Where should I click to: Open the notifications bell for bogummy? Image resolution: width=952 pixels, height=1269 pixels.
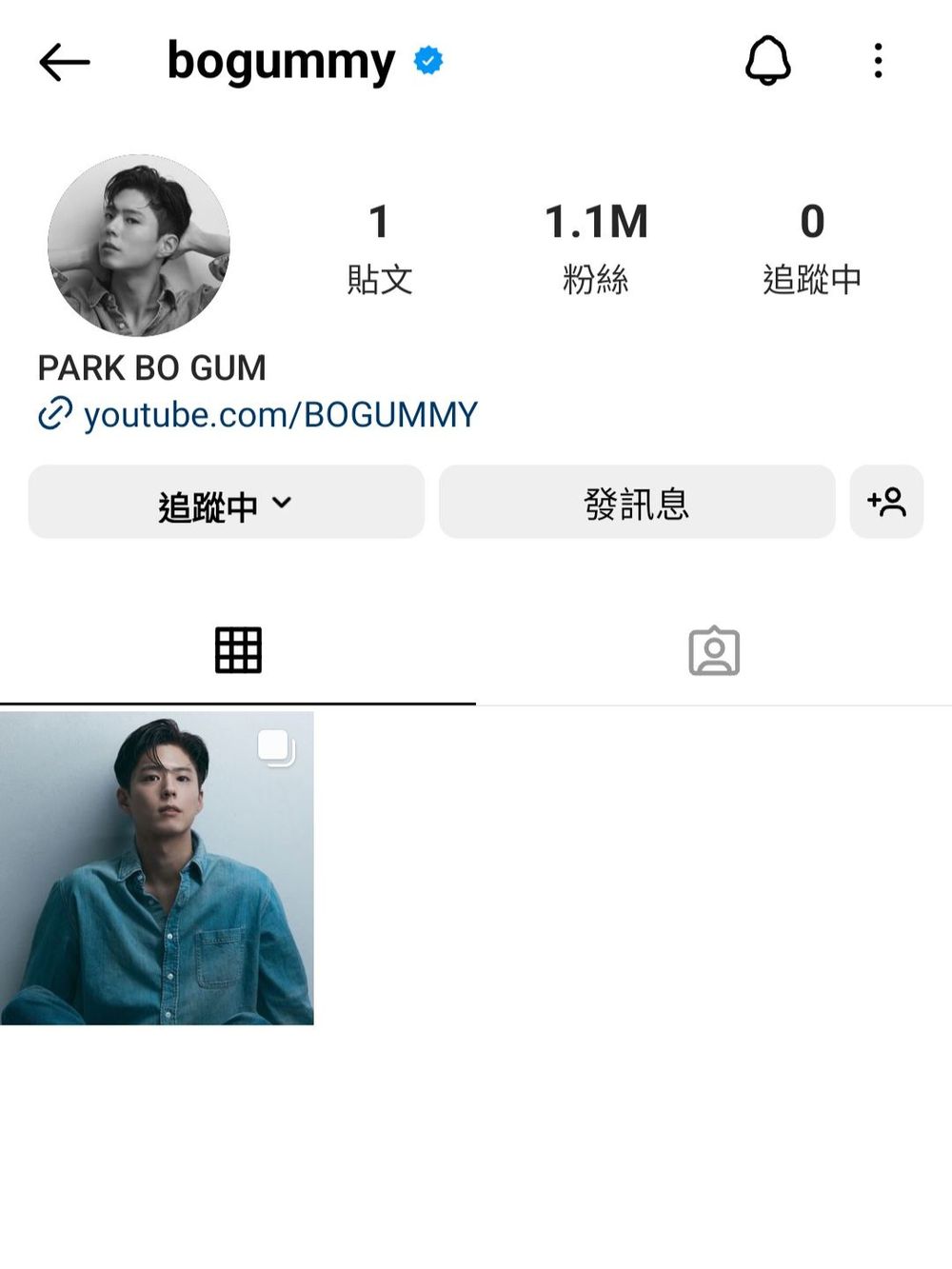pyautogui.click(x=767, y=61)
